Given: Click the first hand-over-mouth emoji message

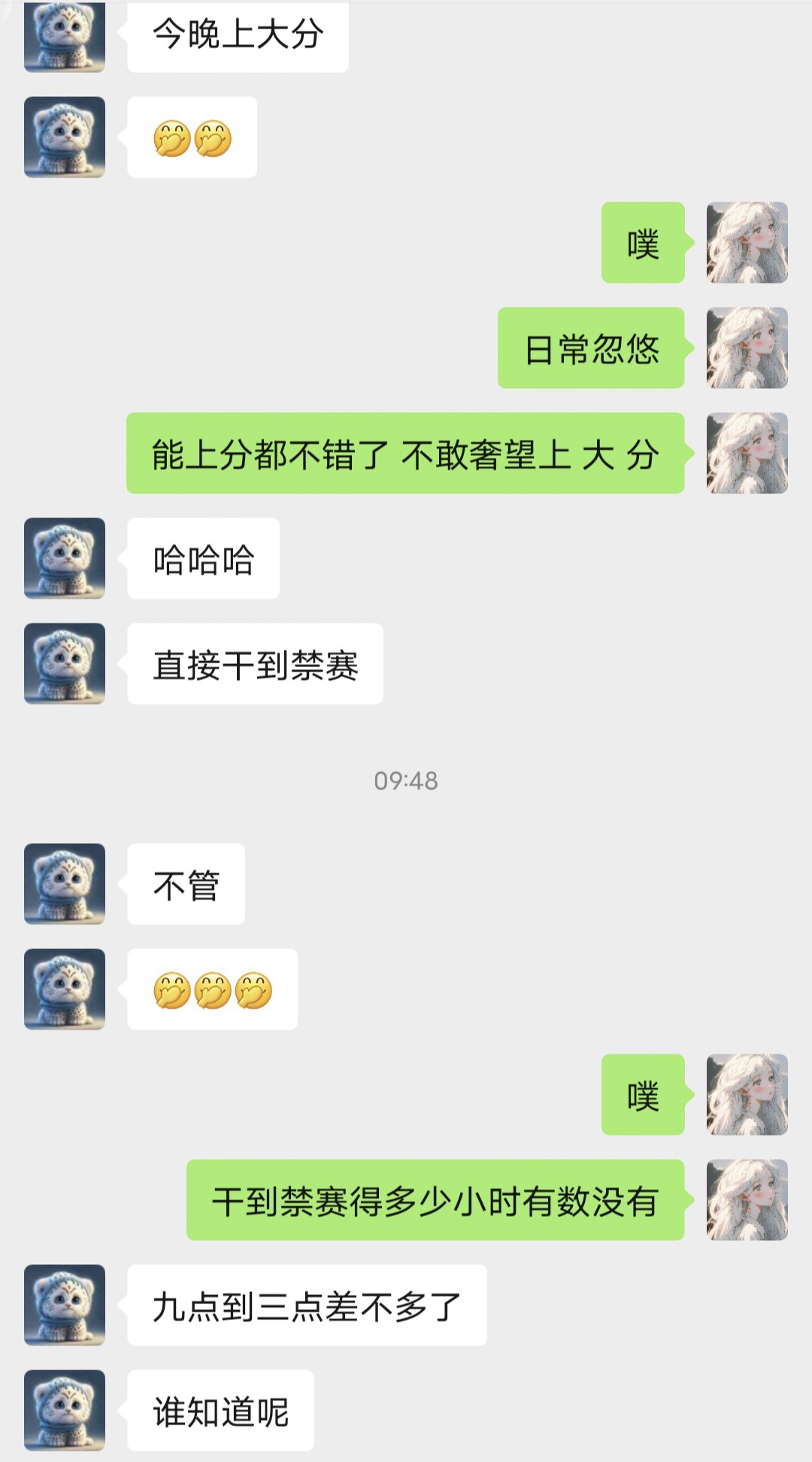Looking at the screenshot, I should pyautogui.click(x=192, y=137).
